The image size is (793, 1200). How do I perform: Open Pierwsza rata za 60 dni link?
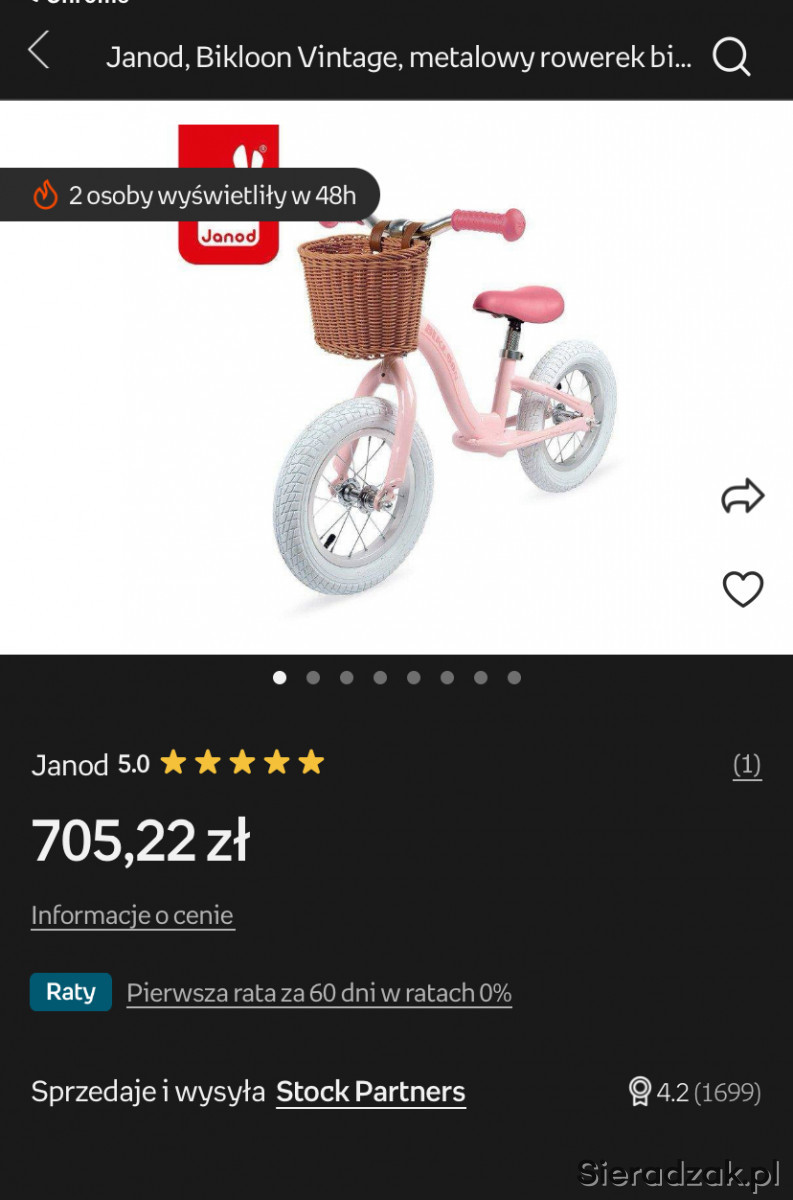[x=319, y=993]
